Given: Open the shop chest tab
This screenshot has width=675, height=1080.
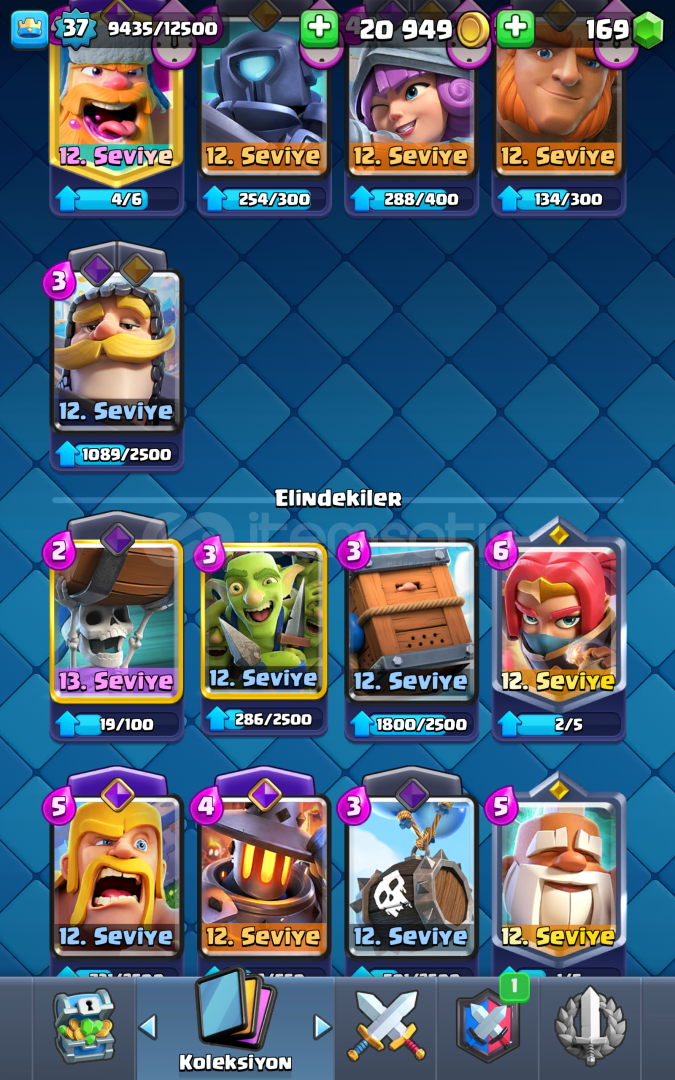Looking at the screenshot, I should [84, 1026].
